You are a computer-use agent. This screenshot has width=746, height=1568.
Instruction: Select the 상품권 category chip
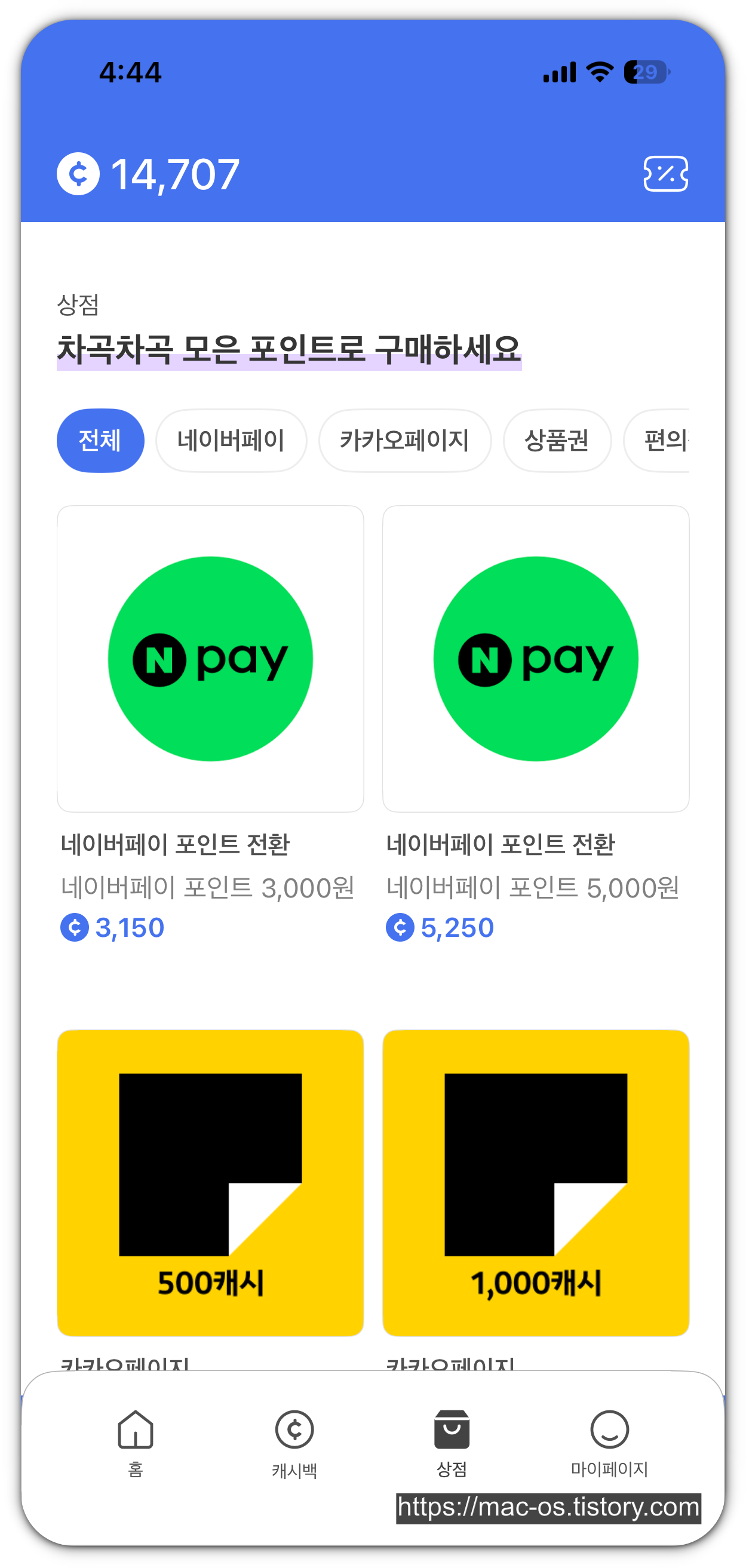pyautogui.click(x=557, y=440)
